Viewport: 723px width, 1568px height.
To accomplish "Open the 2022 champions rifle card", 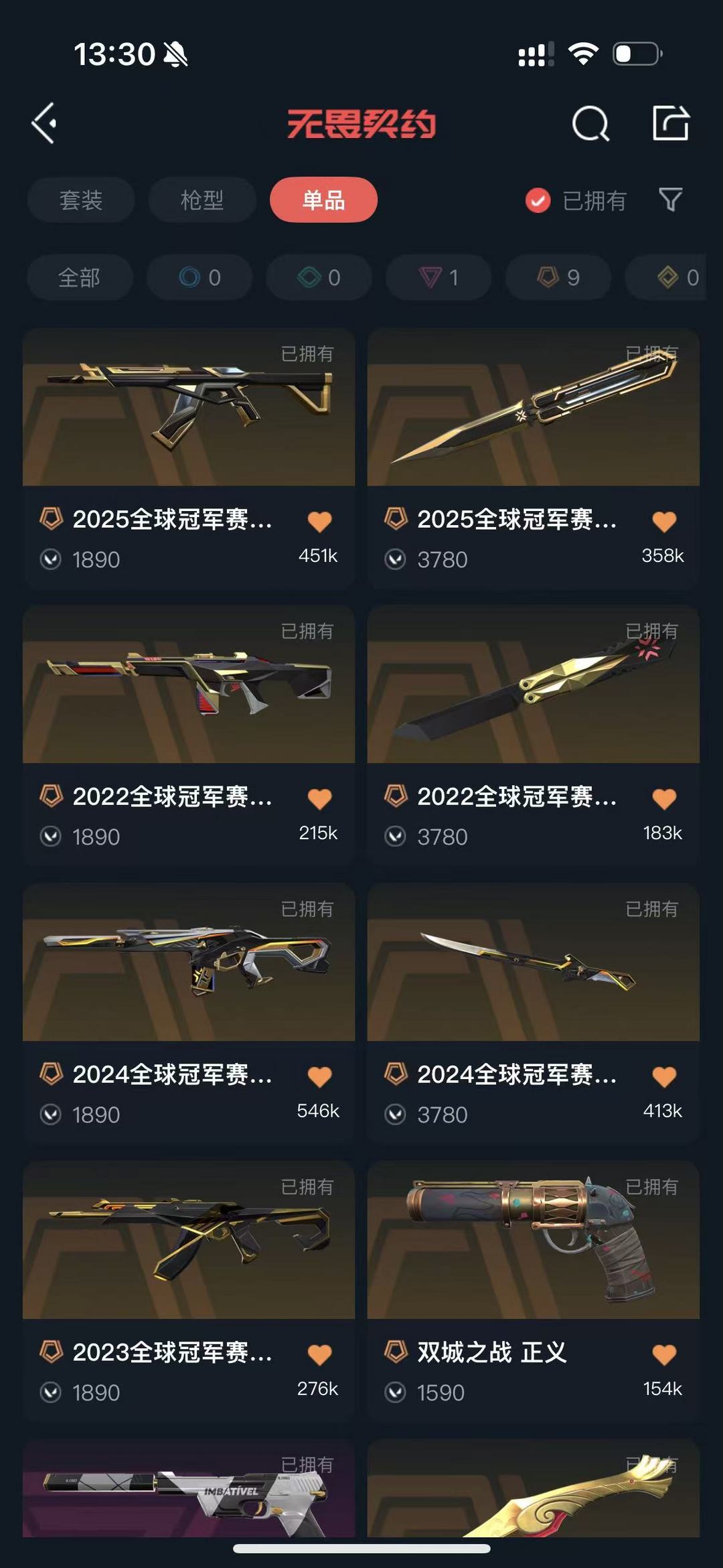I will [x=189, y=686].
